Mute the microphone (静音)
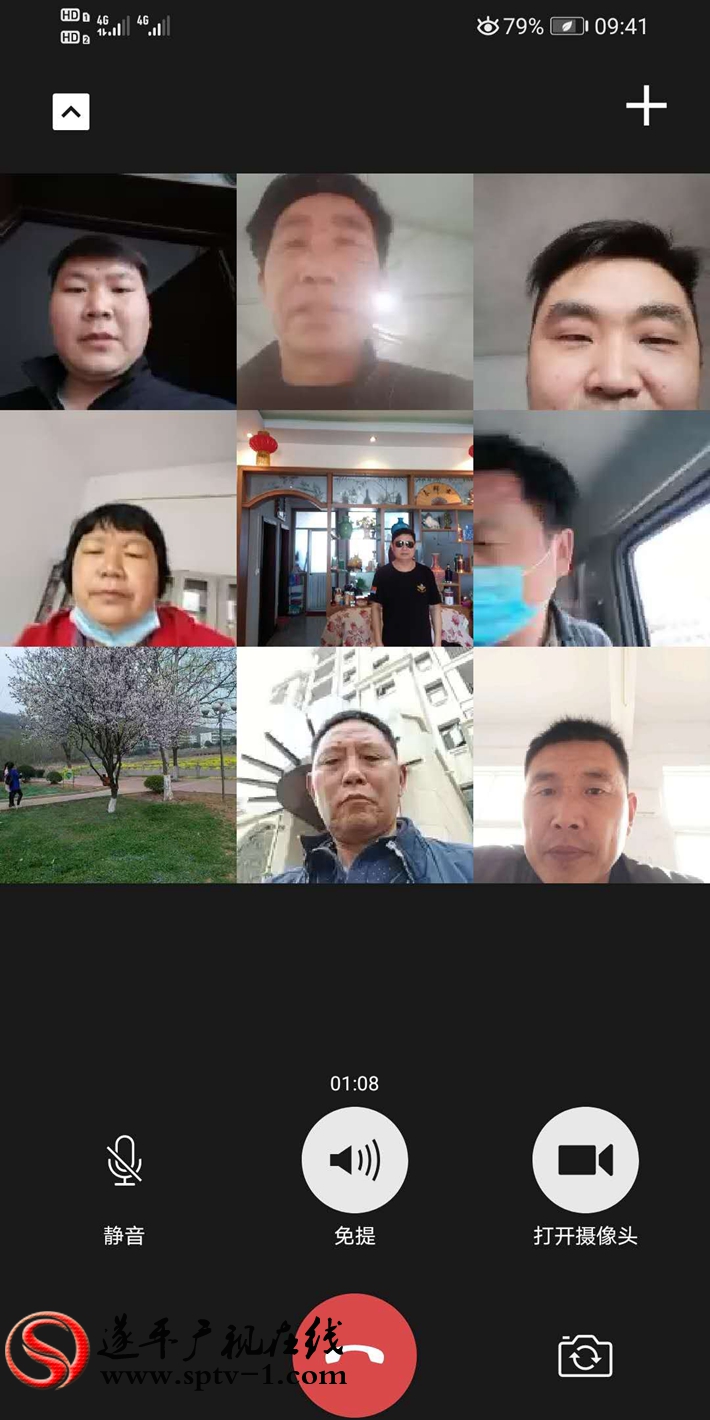Screen dimensions: 710x1420 125,1161
